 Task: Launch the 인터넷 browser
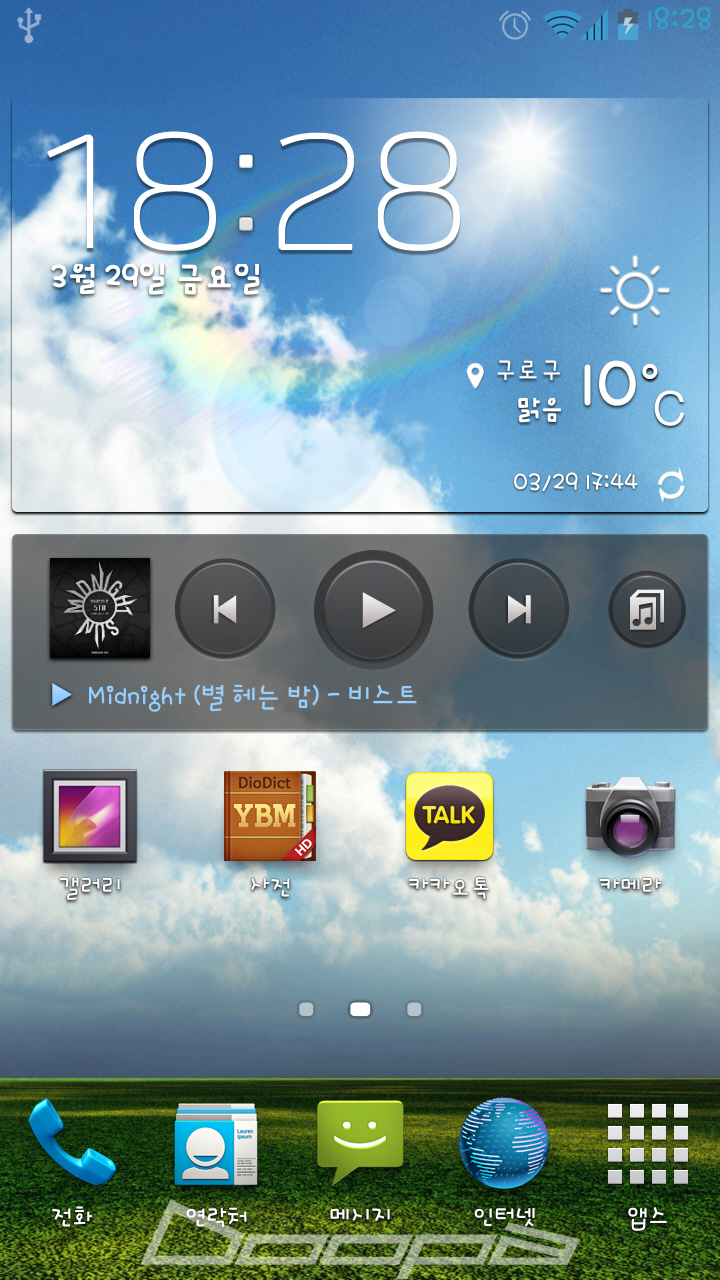tap(504, 1145)
